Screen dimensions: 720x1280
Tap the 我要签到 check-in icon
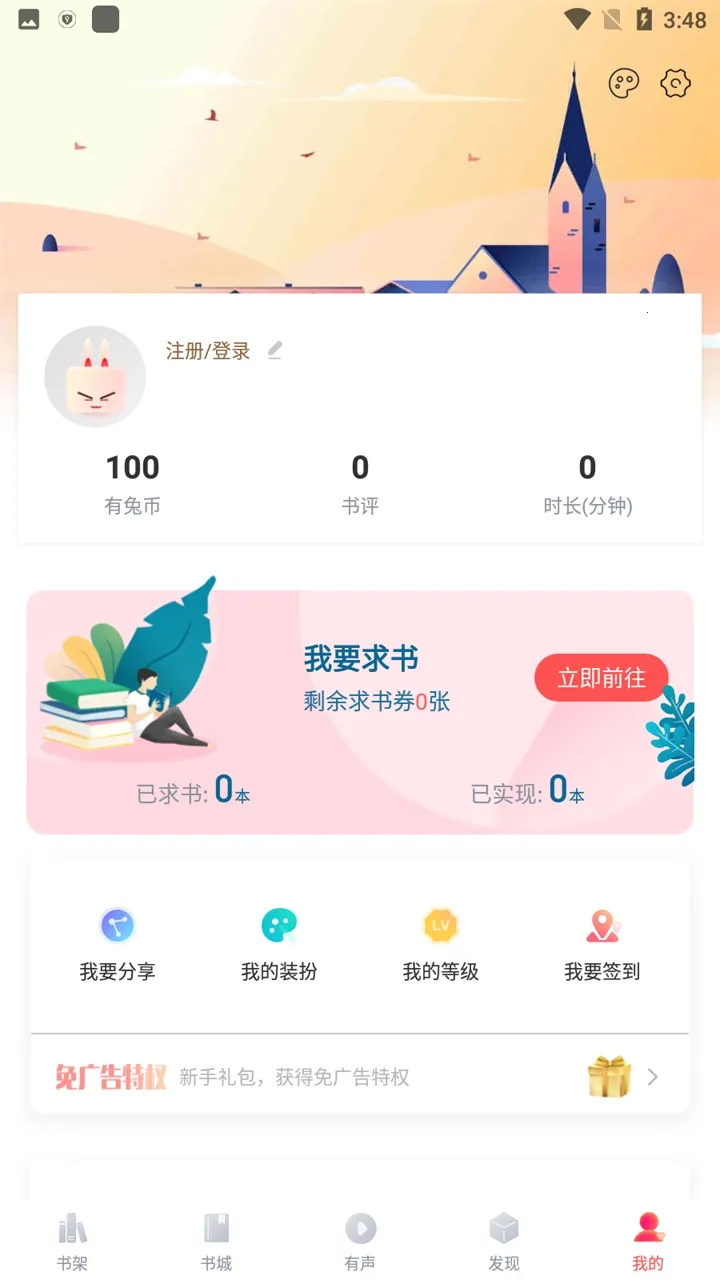point(601,926)
